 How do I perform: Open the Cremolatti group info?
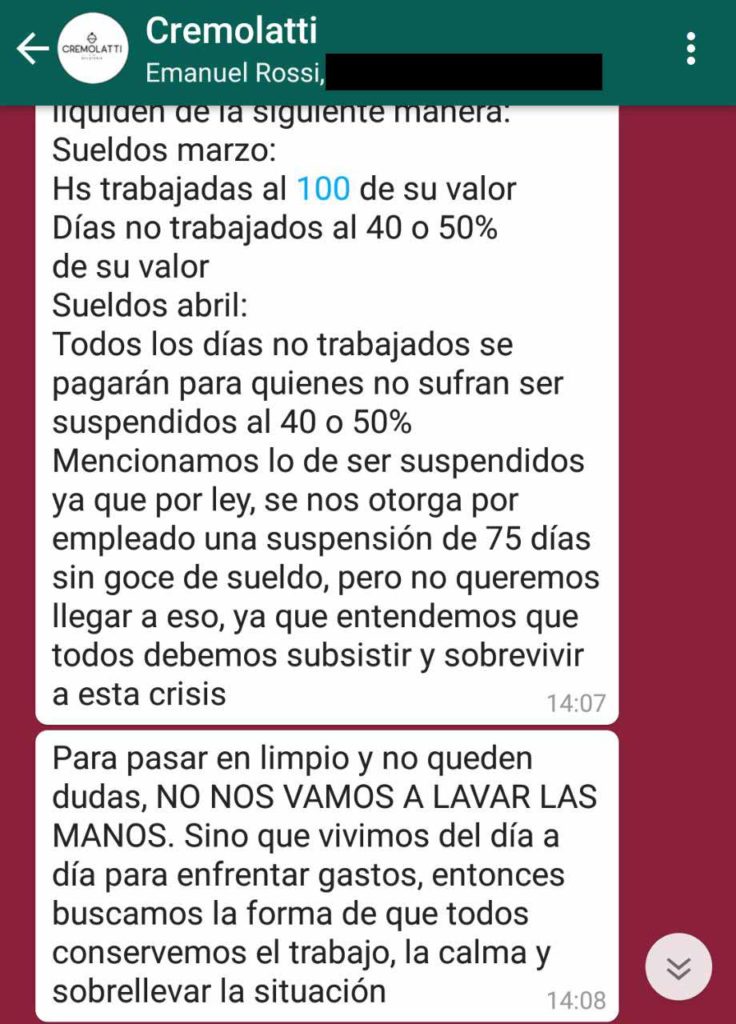click(x=232, y=31)
